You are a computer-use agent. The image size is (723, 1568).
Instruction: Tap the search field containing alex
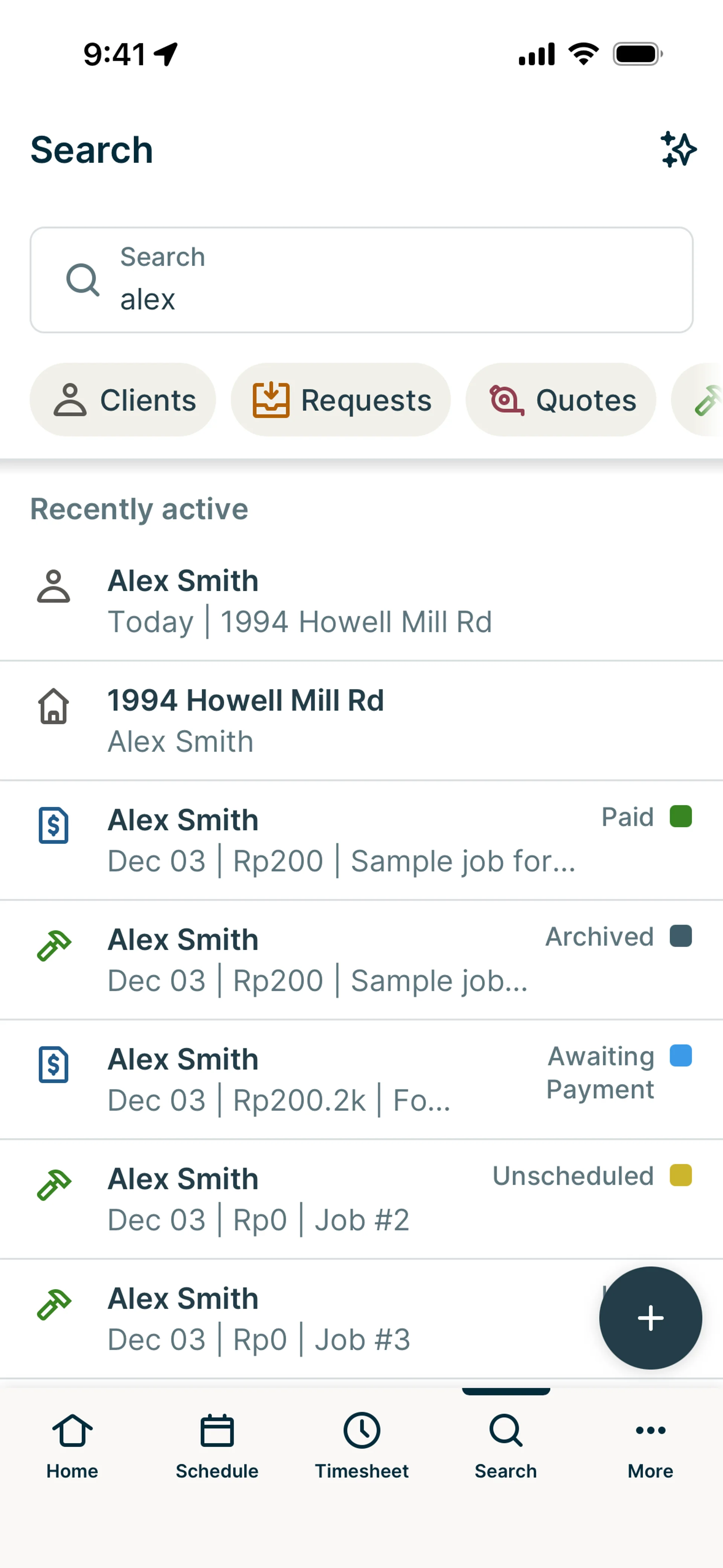[x=361, y=280]
